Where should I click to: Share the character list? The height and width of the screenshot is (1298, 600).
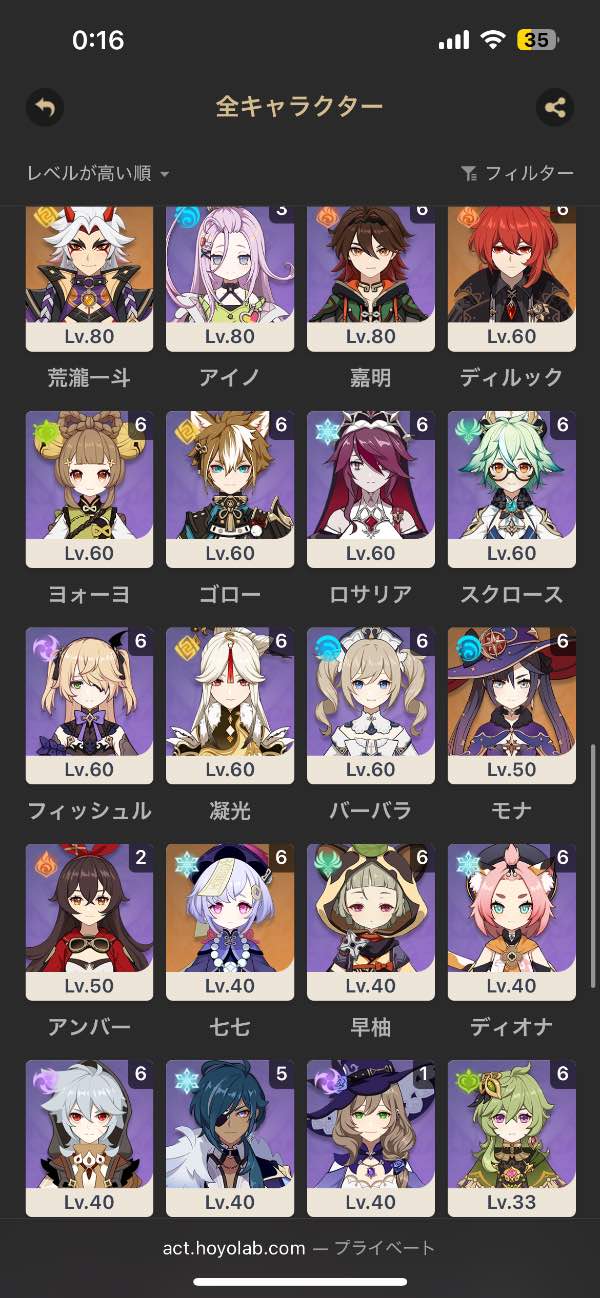coord(555,107)
